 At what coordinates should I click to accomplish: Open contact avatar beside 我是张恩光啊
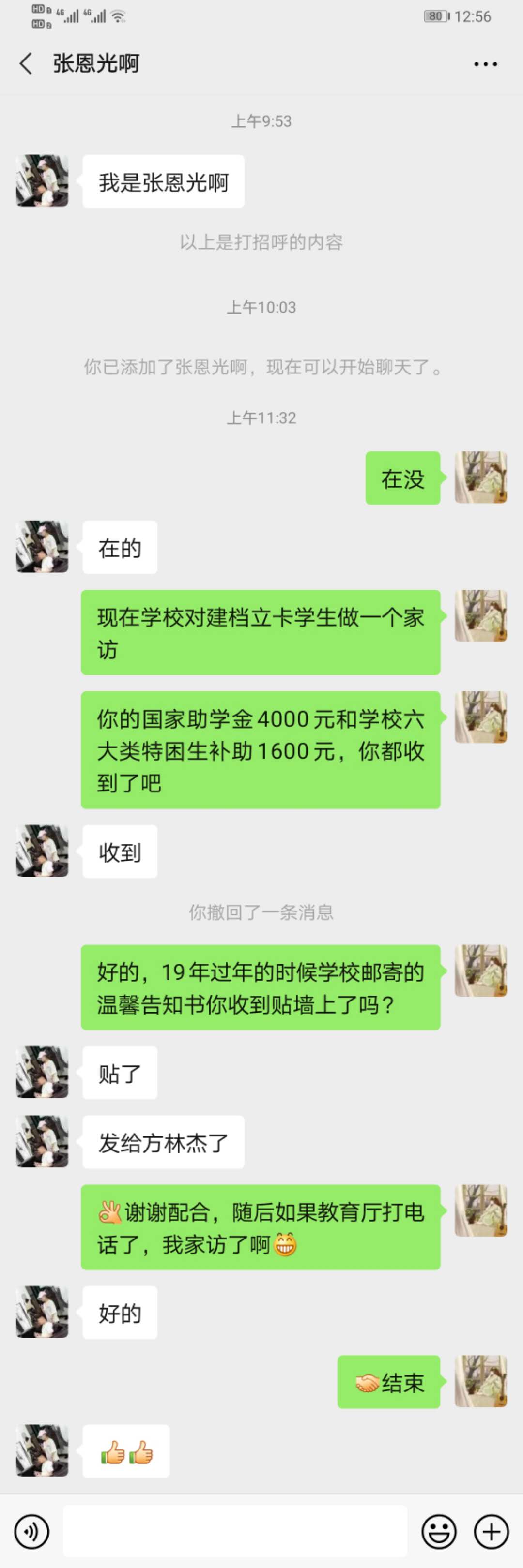(x=42, y=181)
